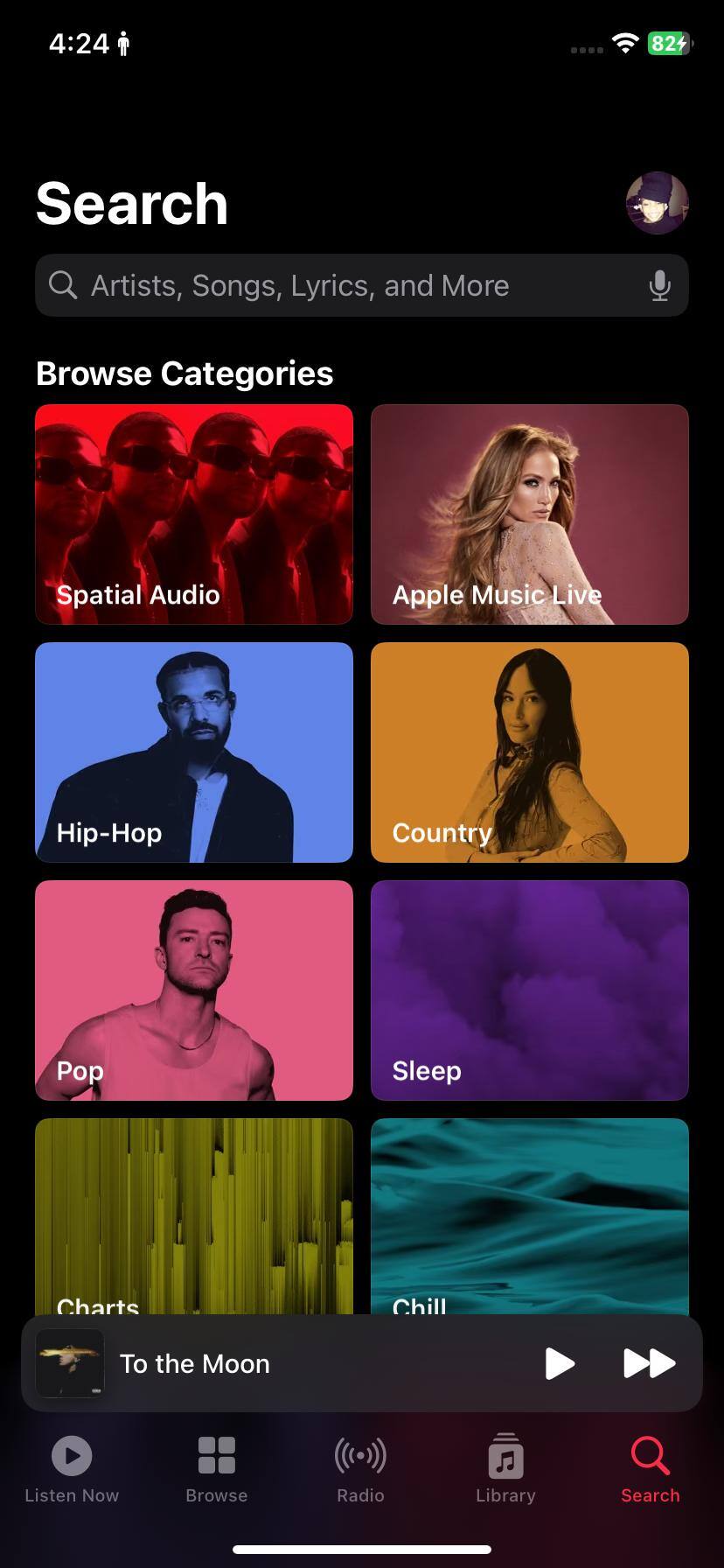This screenshot has height=1568, width=724.
Task: Open the Apple Music Live category
Action: 530,514
